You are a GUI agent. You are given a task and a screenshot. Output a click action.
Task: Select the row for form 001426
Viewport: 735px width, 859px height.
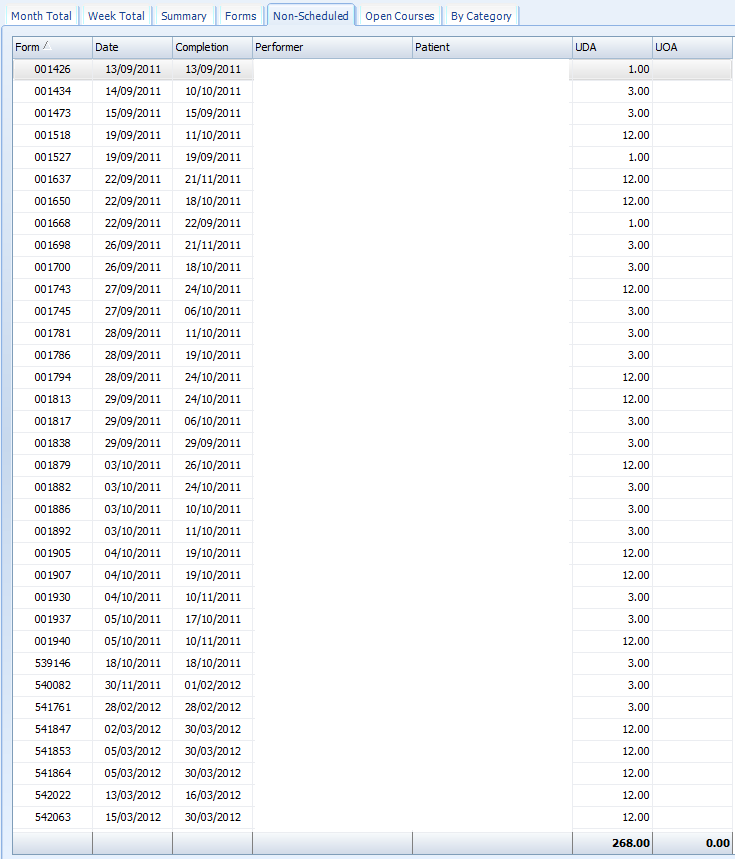52,69
